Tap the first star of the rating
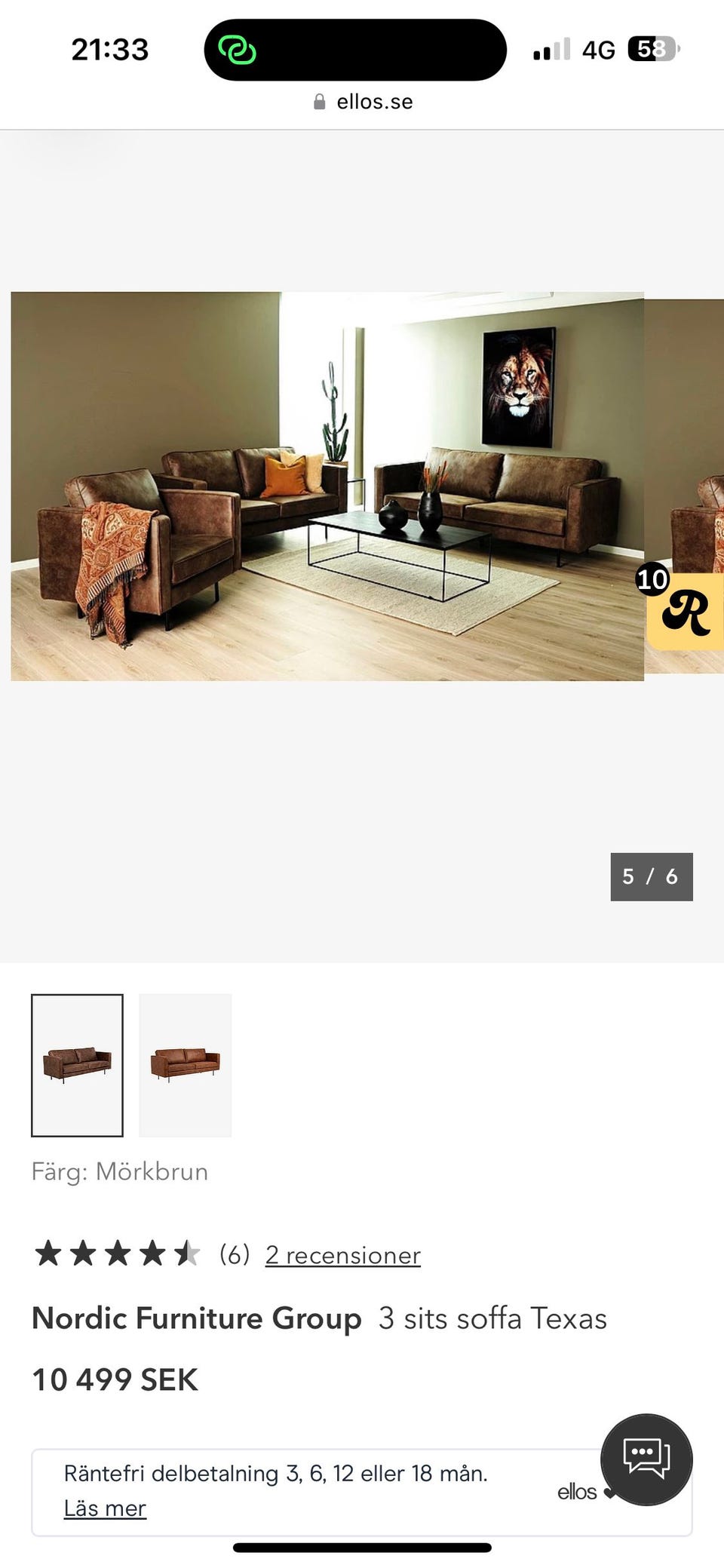The height and width of the screenshot is (1568, 724). pos(47,1254)
